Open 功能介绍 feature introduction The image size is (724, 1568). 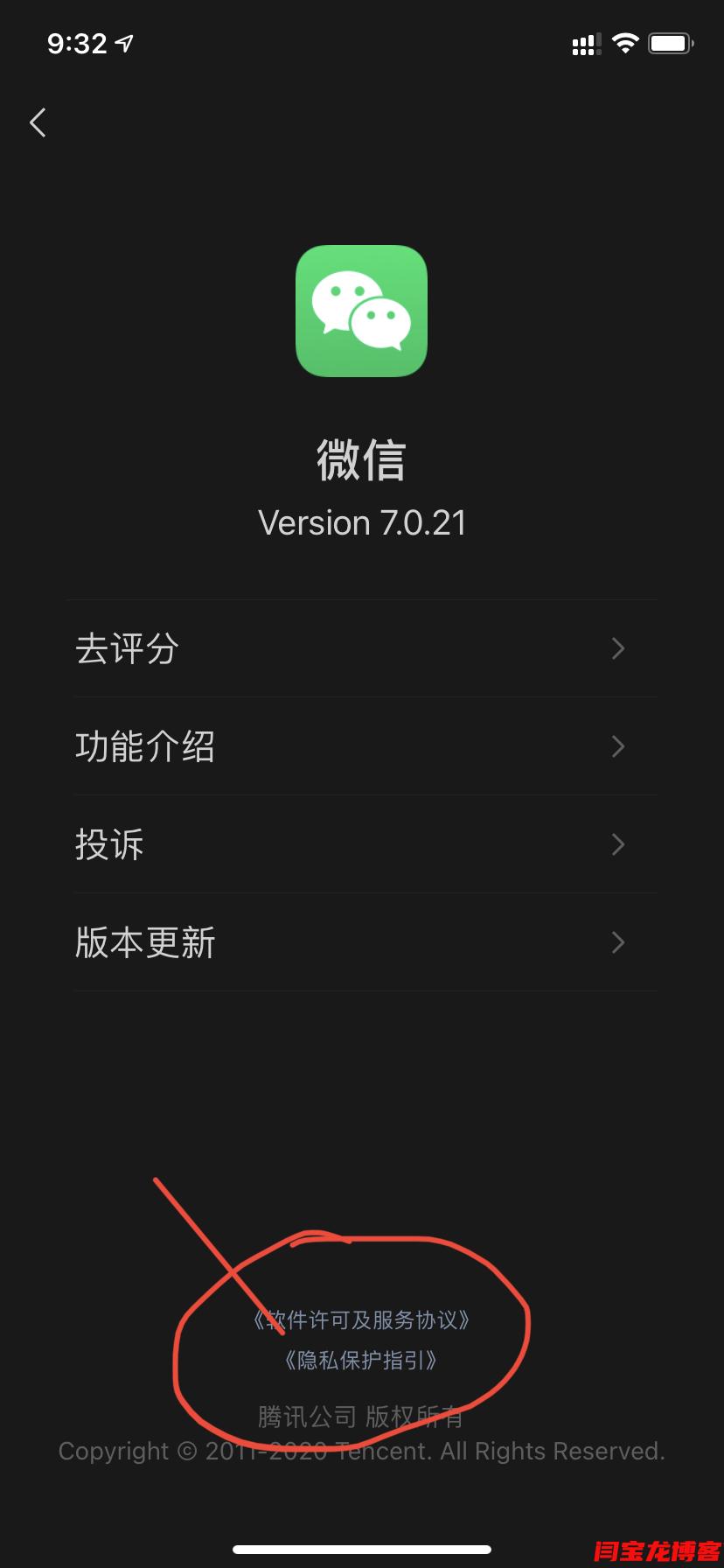click(x=362, y=746)
